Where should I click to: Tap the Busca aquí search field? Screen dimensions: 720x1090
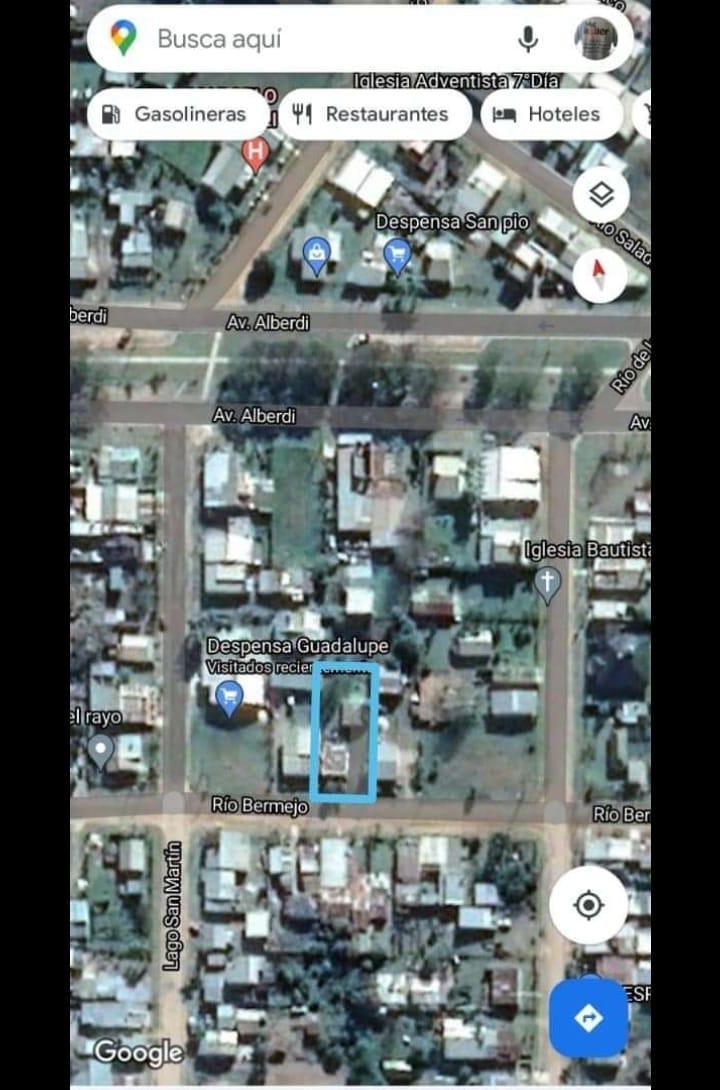pos(320,39)
